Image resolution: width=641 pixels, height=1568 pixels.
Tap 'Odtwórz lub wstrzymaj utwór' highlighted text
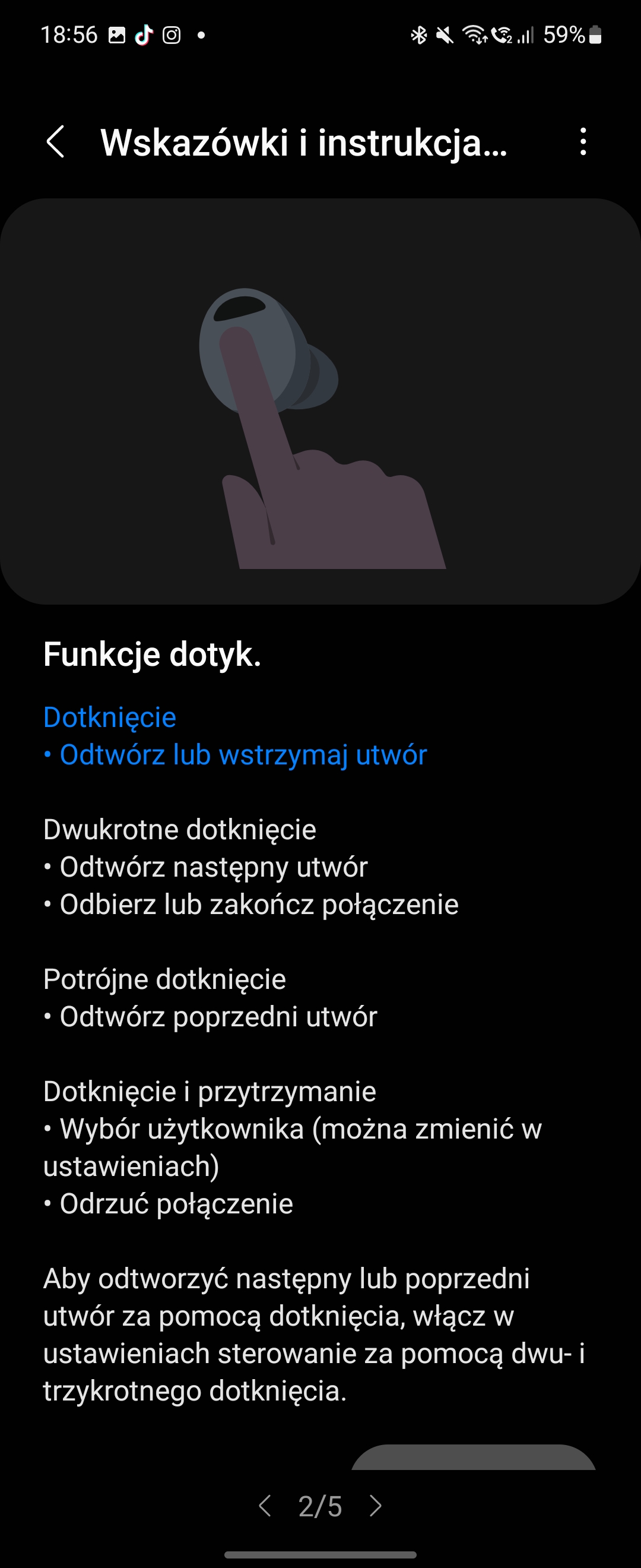(236, 755)
